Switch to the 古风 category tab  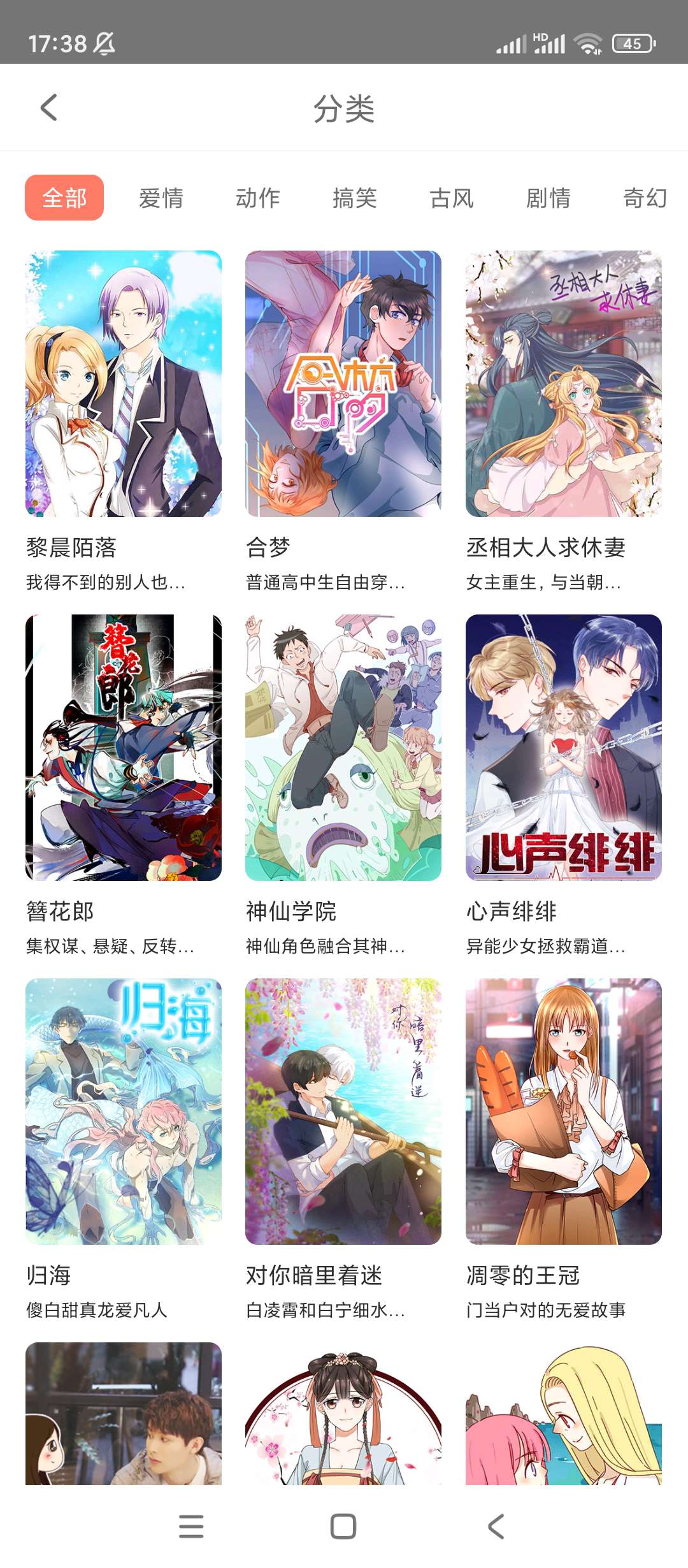click(452, 198)
